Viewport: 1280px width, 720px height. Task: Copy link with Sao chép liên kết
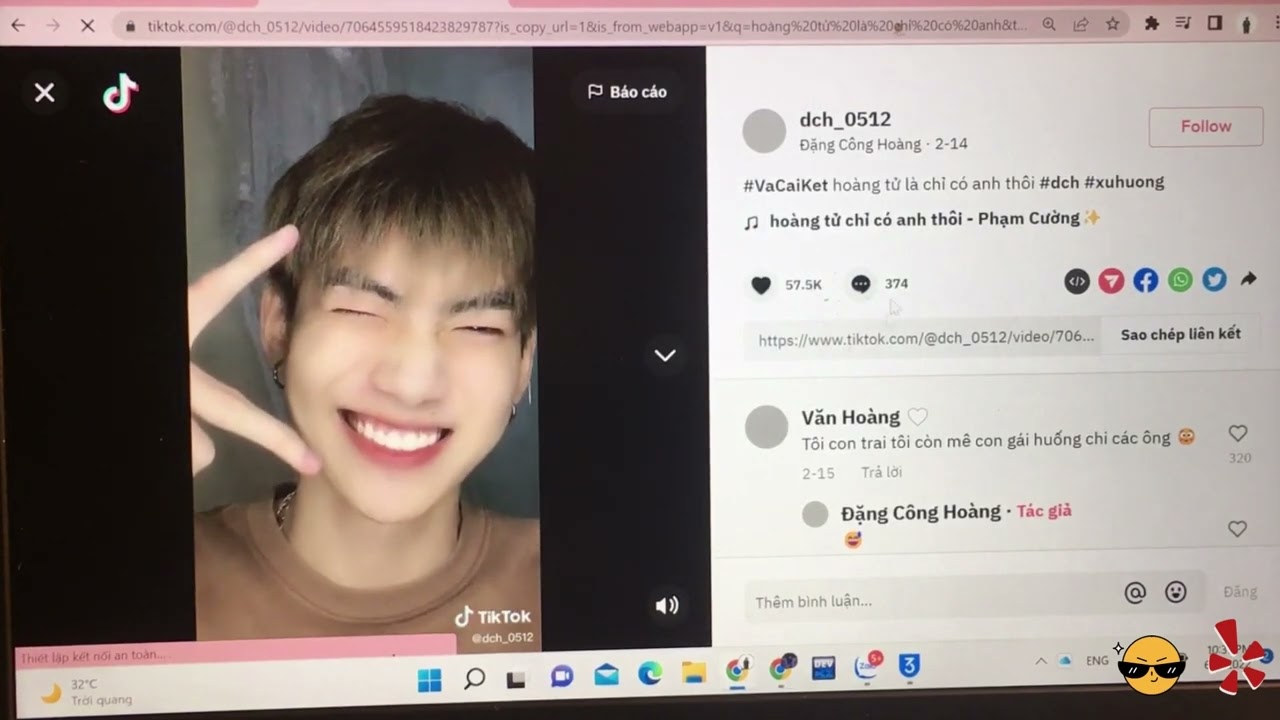click(1180, 334)
